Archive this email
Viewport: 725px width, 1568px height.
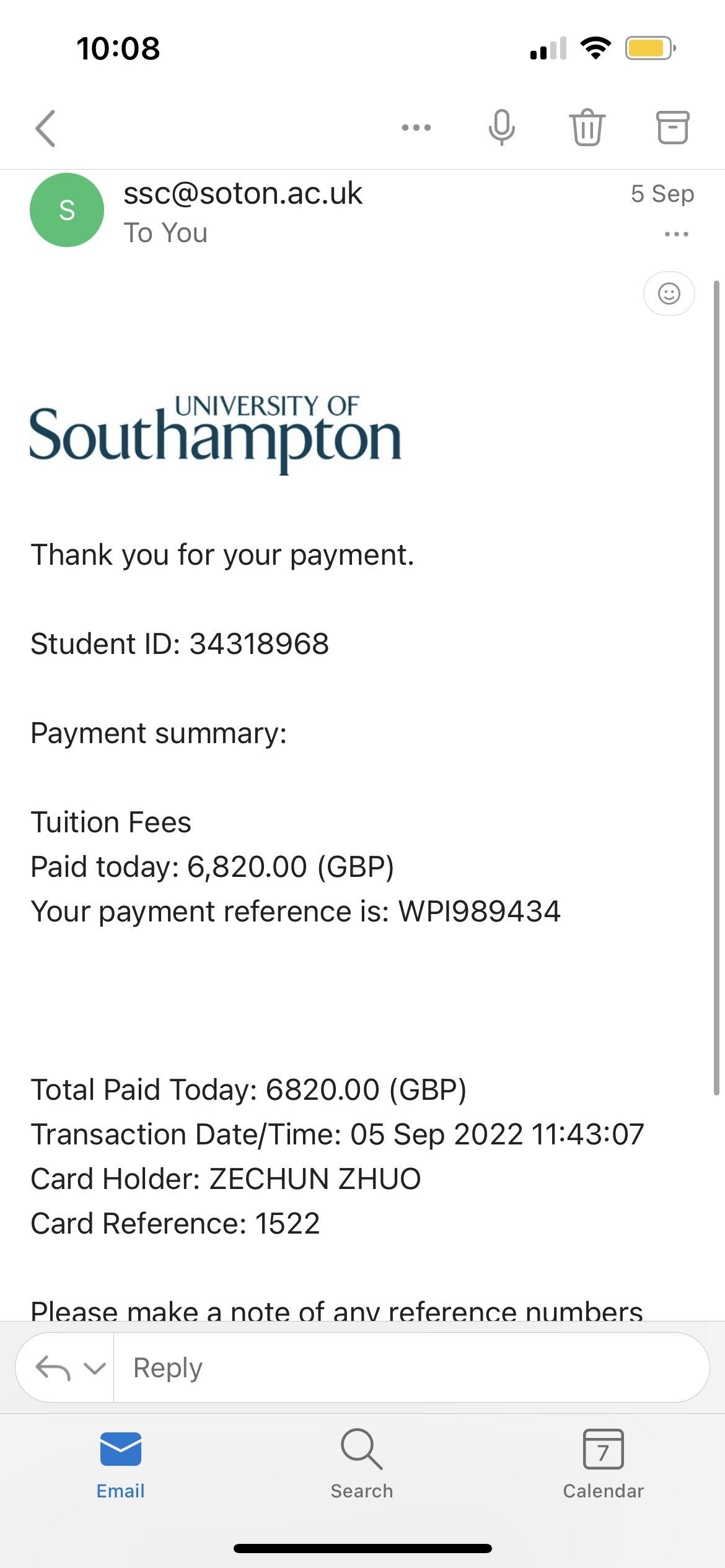click(x=672, y=128)
